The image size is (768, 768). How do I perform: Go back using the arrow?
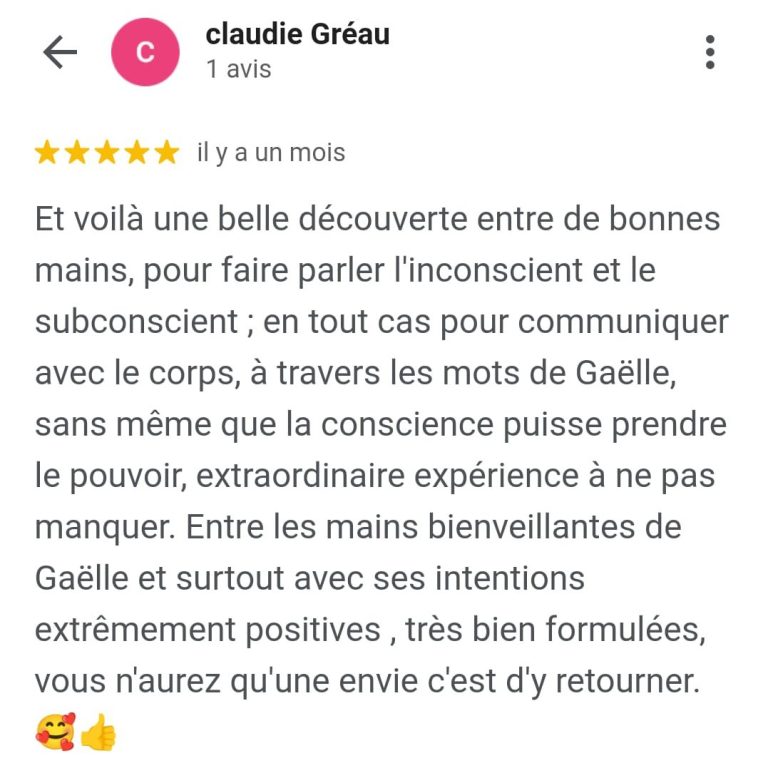tap(60, 52)
